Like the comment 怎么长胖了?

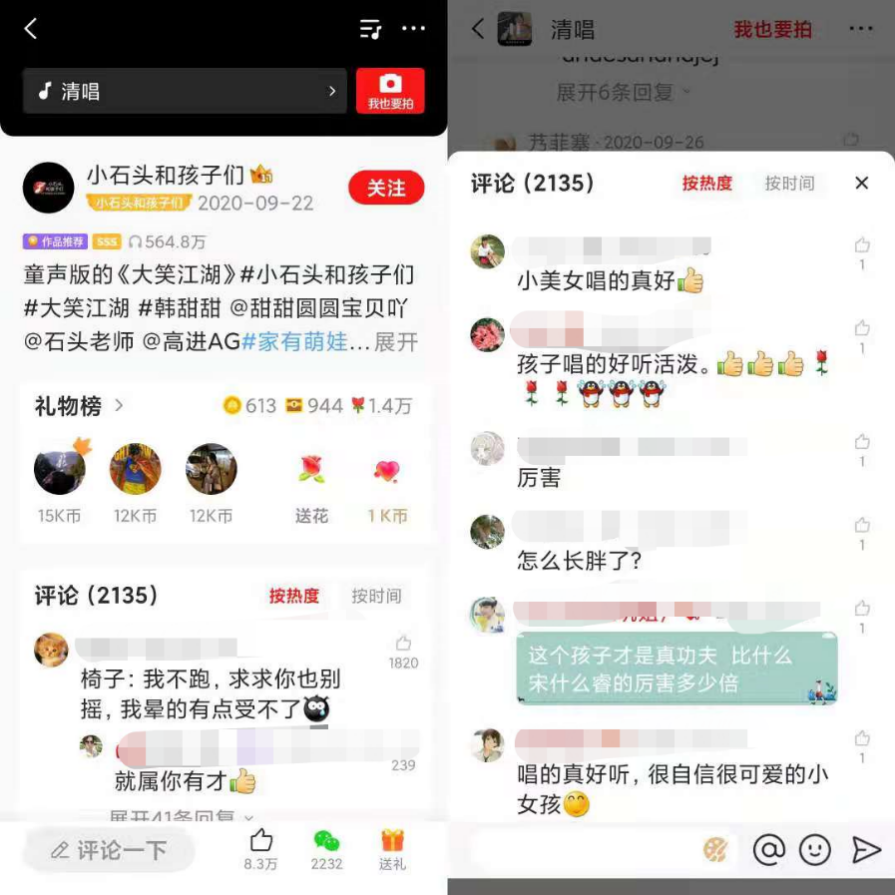tap(861, 526)
